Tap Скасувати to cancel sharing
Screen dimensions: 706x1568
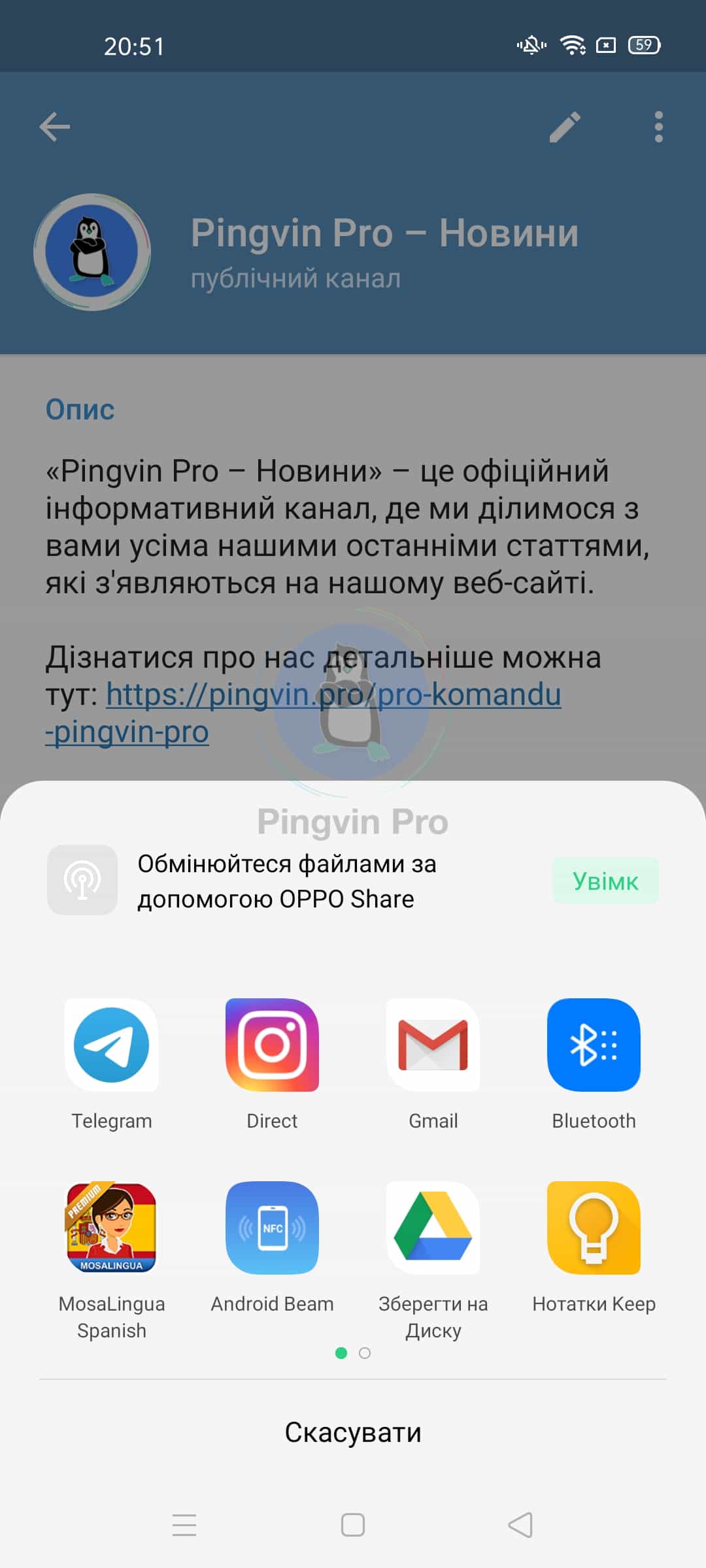point(353,1432)
